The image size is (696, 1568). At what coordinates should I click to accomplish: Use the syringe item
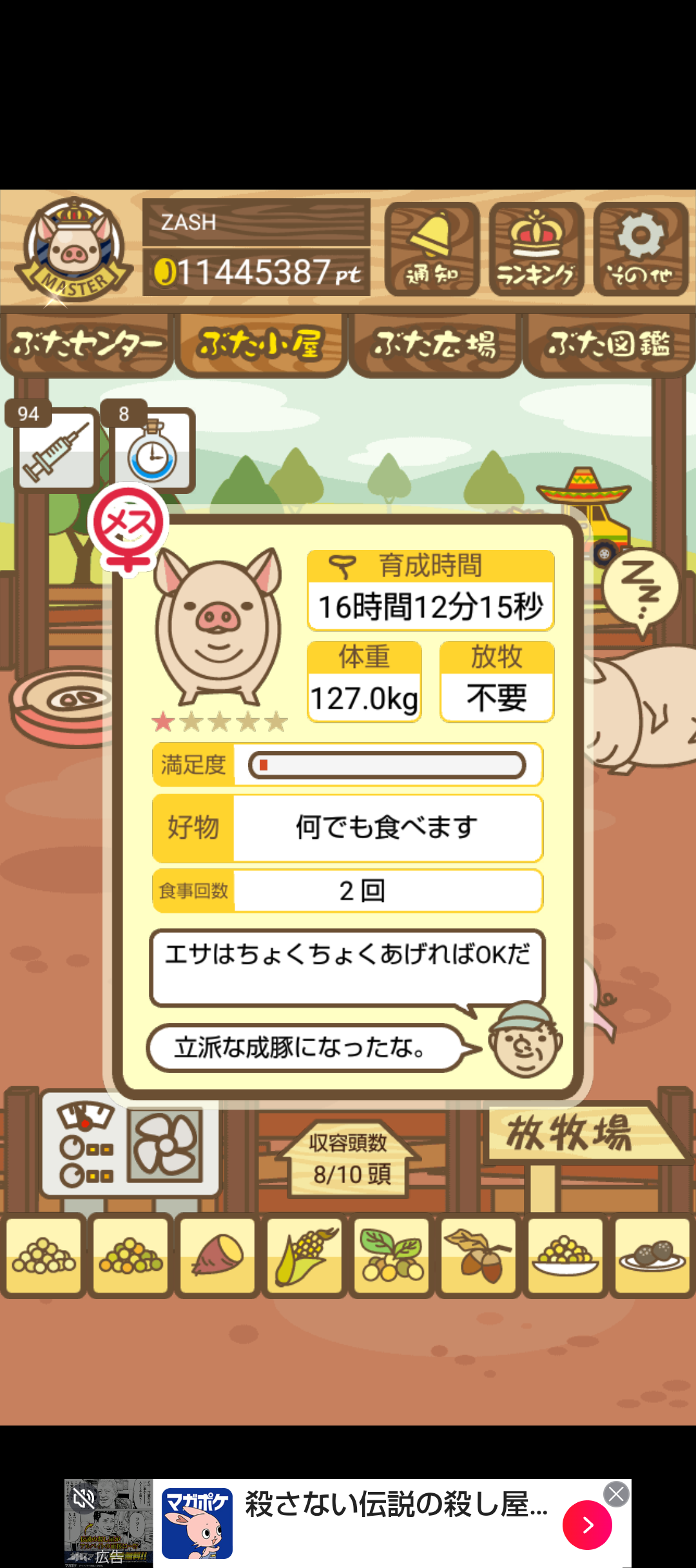pyautogui.click(x=55, y=449)
